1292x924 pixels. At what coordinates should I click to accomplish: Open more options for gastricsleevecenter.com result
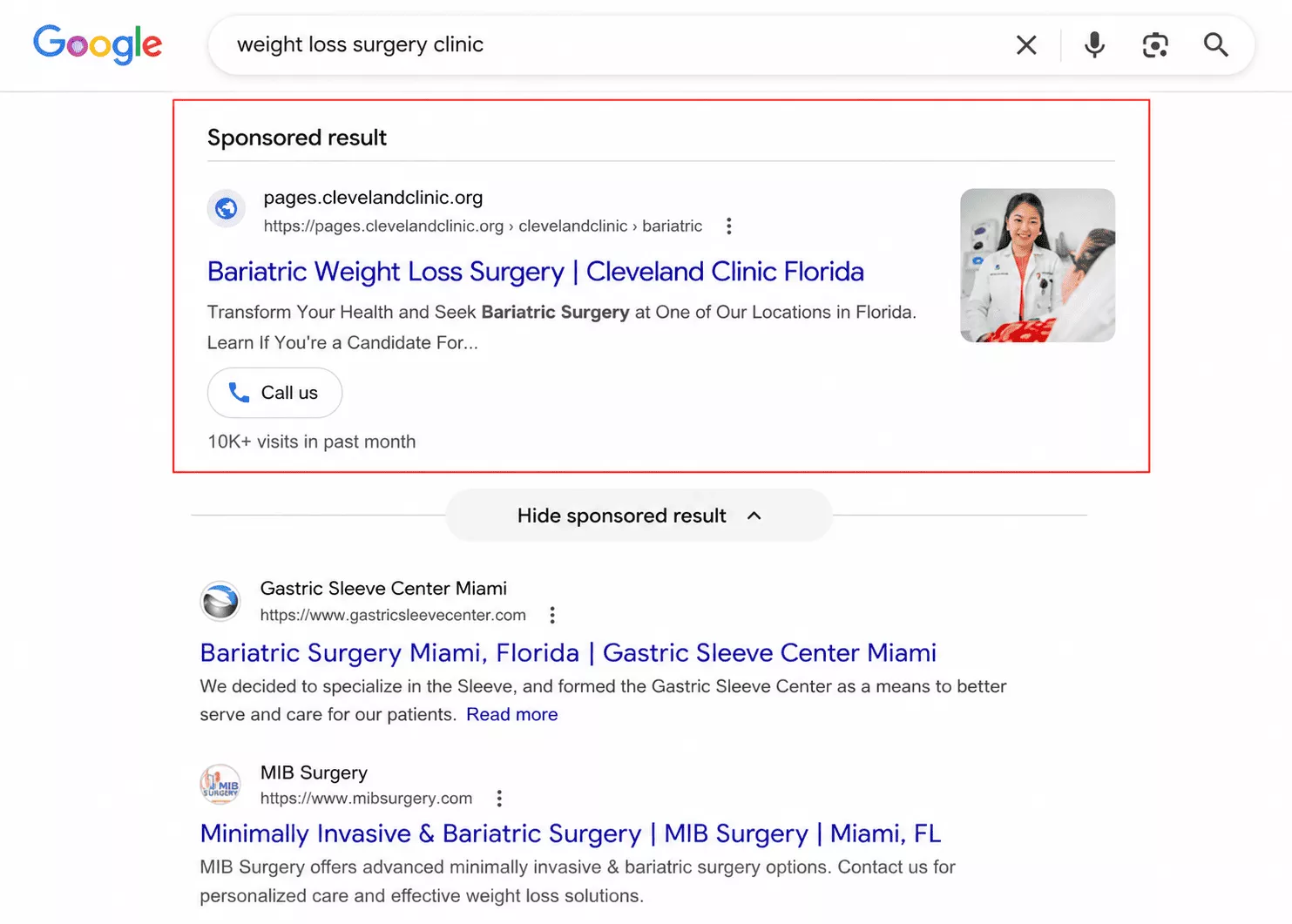(x=552, y=616)
